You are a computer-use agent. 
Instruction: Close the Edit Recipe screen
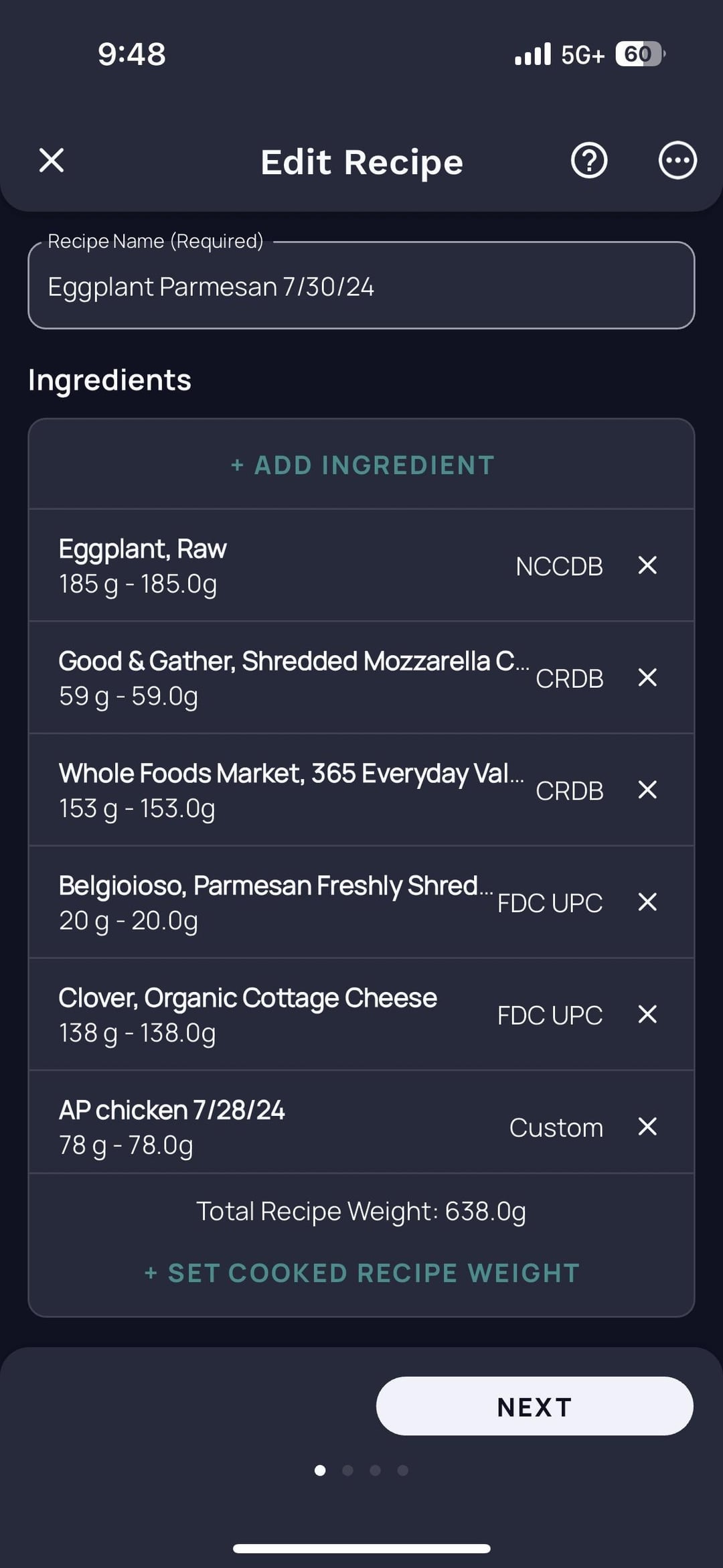coord(52,161)
